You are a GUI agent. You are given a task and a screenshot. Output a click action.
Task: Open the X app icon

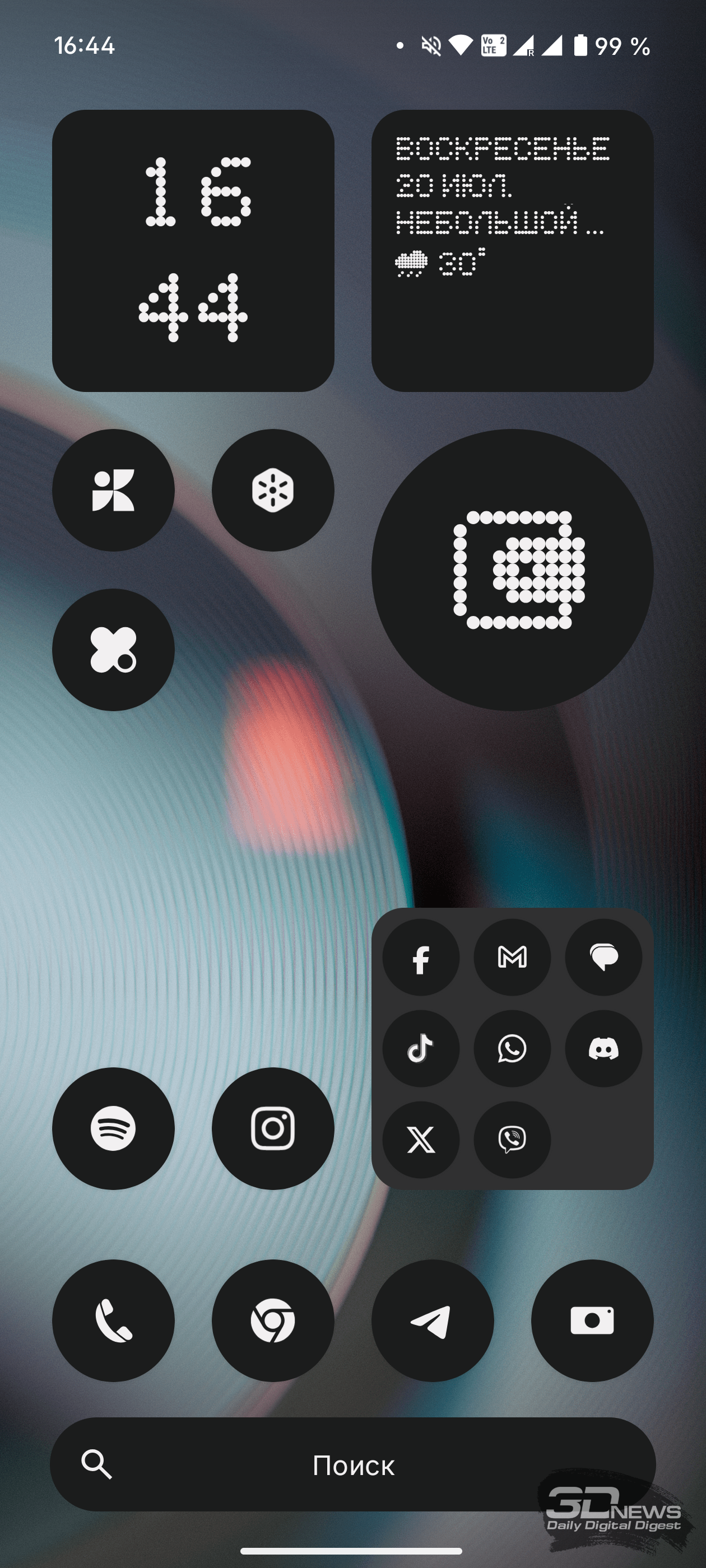click(421, 1140)
